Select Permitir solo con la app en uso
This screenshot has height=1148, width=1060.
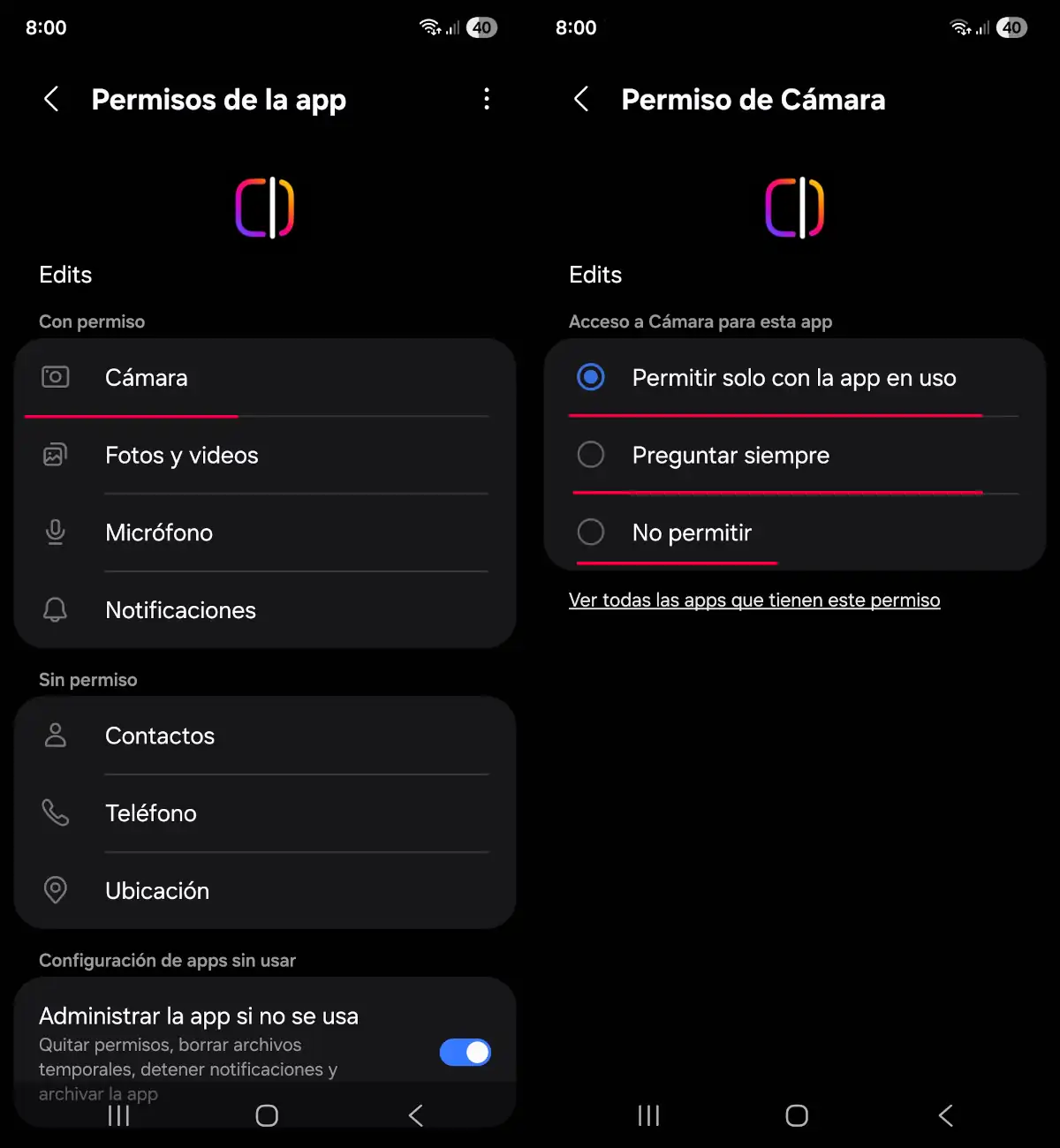[x=590, y=377]
